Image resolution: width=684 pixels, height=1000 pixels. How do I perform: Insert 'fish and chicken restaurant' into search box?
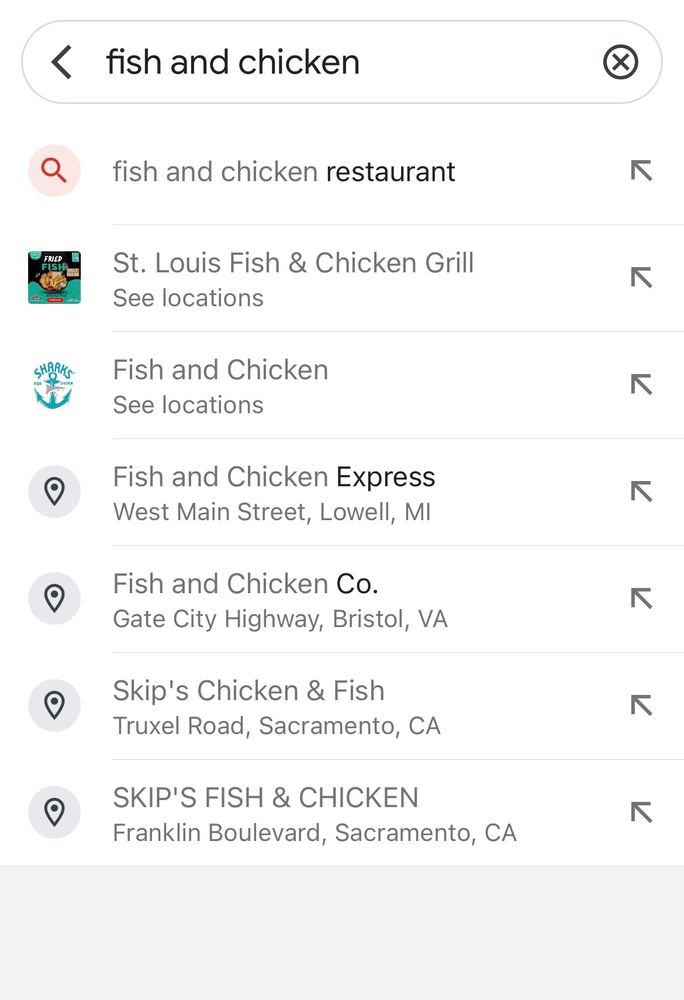coord(641,171)
